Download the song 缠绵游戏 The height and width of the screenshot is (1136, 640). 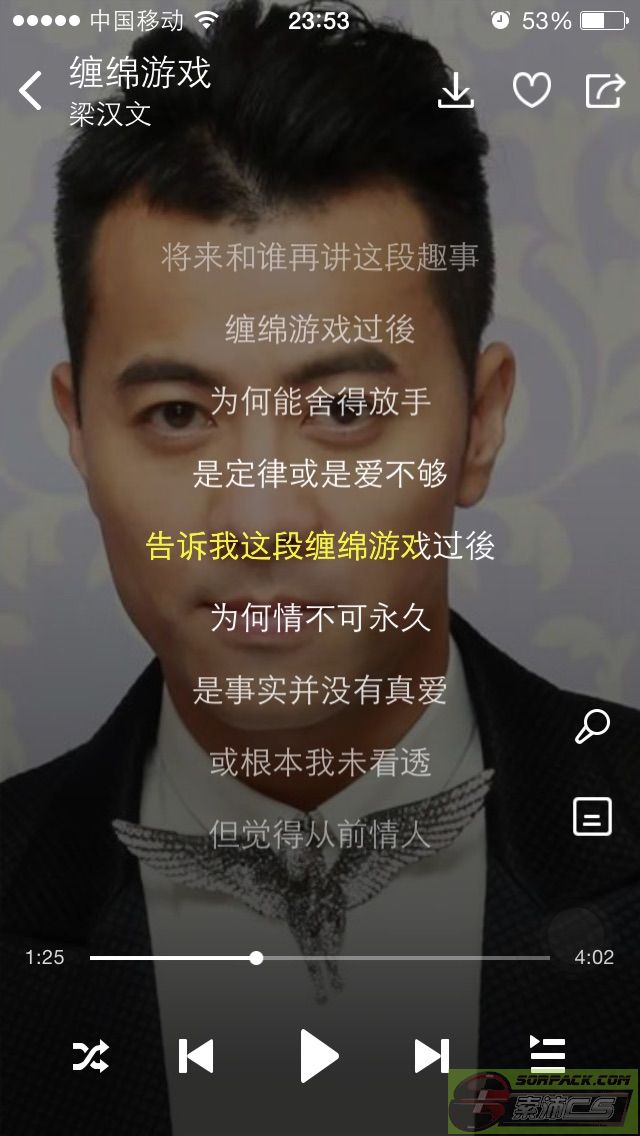click(x=456, y=91)
